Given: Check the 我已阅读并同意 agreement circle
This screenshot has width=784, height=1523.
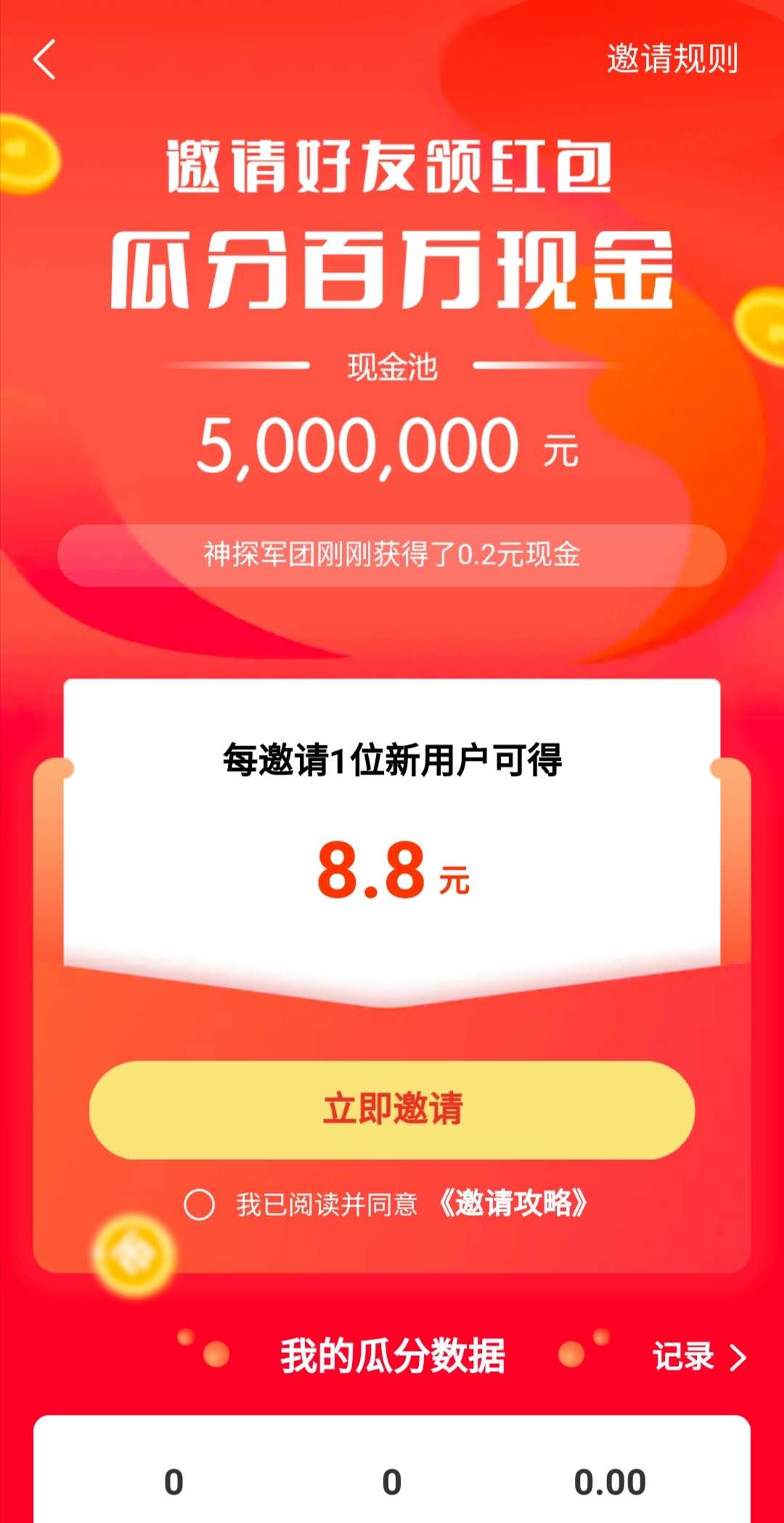Looking at the screenshot, I should click(199, 1204).
